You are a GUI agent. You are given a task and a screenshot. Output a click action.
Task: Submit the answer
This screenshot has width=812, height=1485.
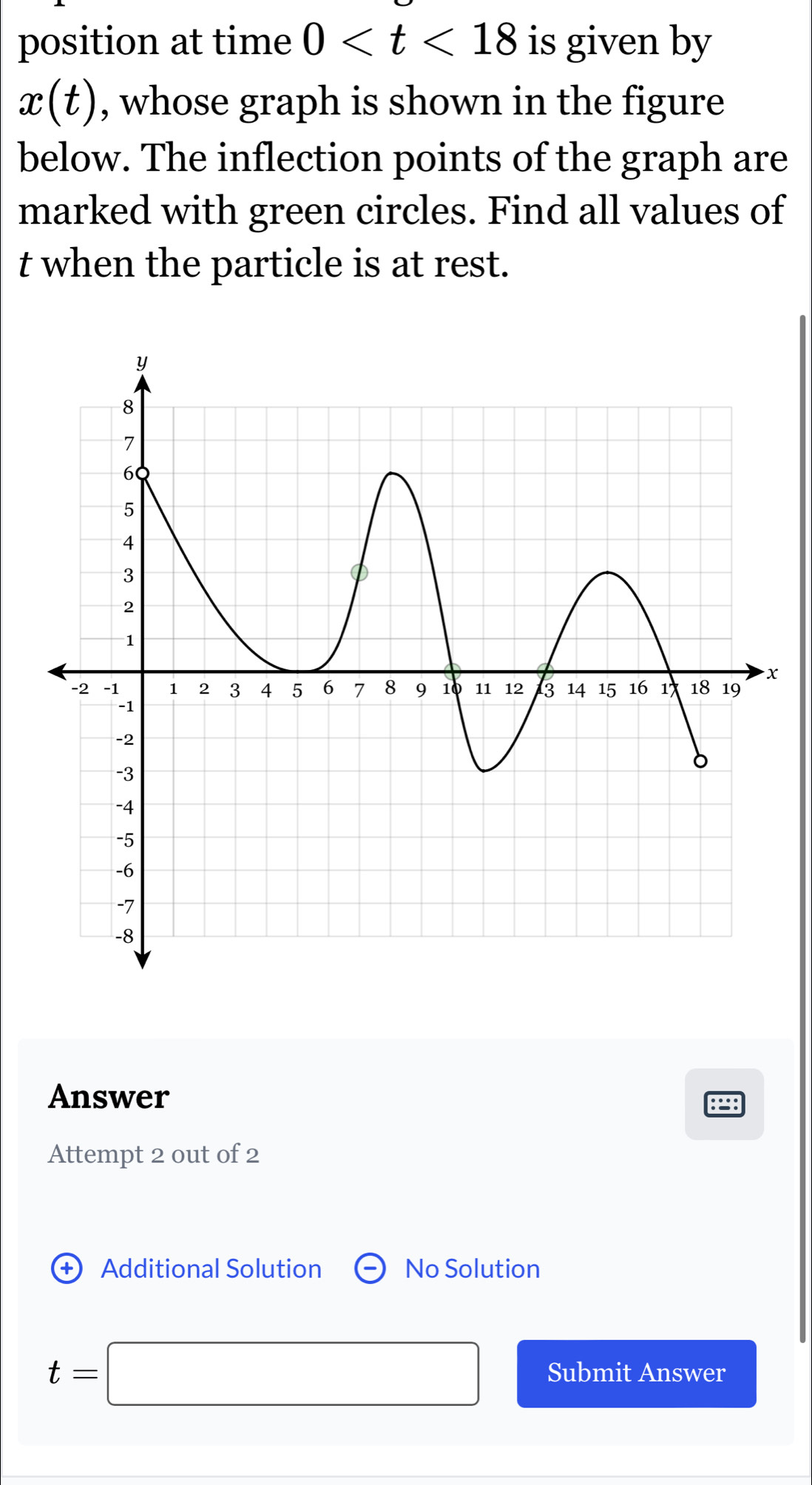pyautogui.click(x=636, y=1373)
